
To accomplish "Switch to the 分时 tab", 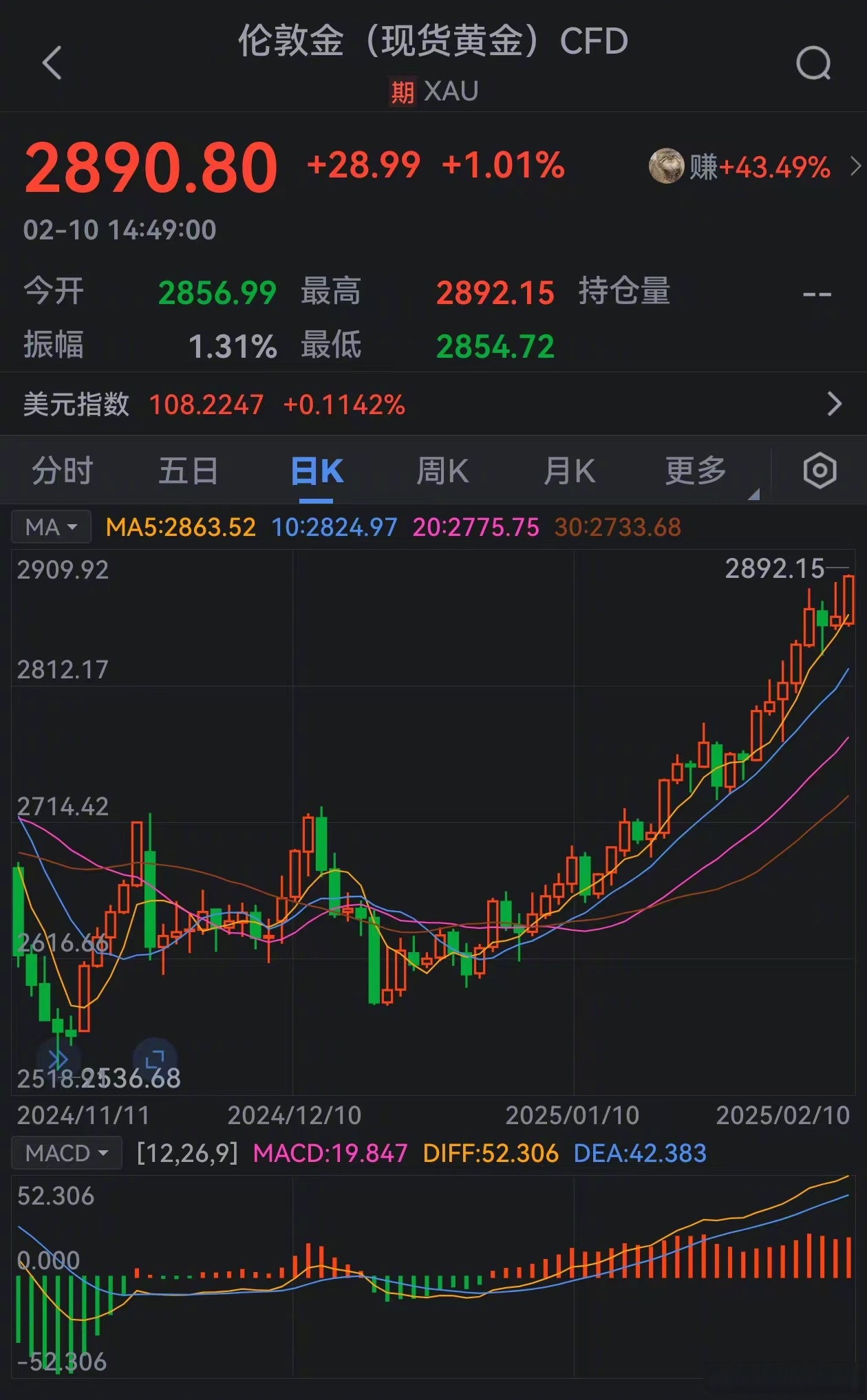I will [x=63, y=471].
